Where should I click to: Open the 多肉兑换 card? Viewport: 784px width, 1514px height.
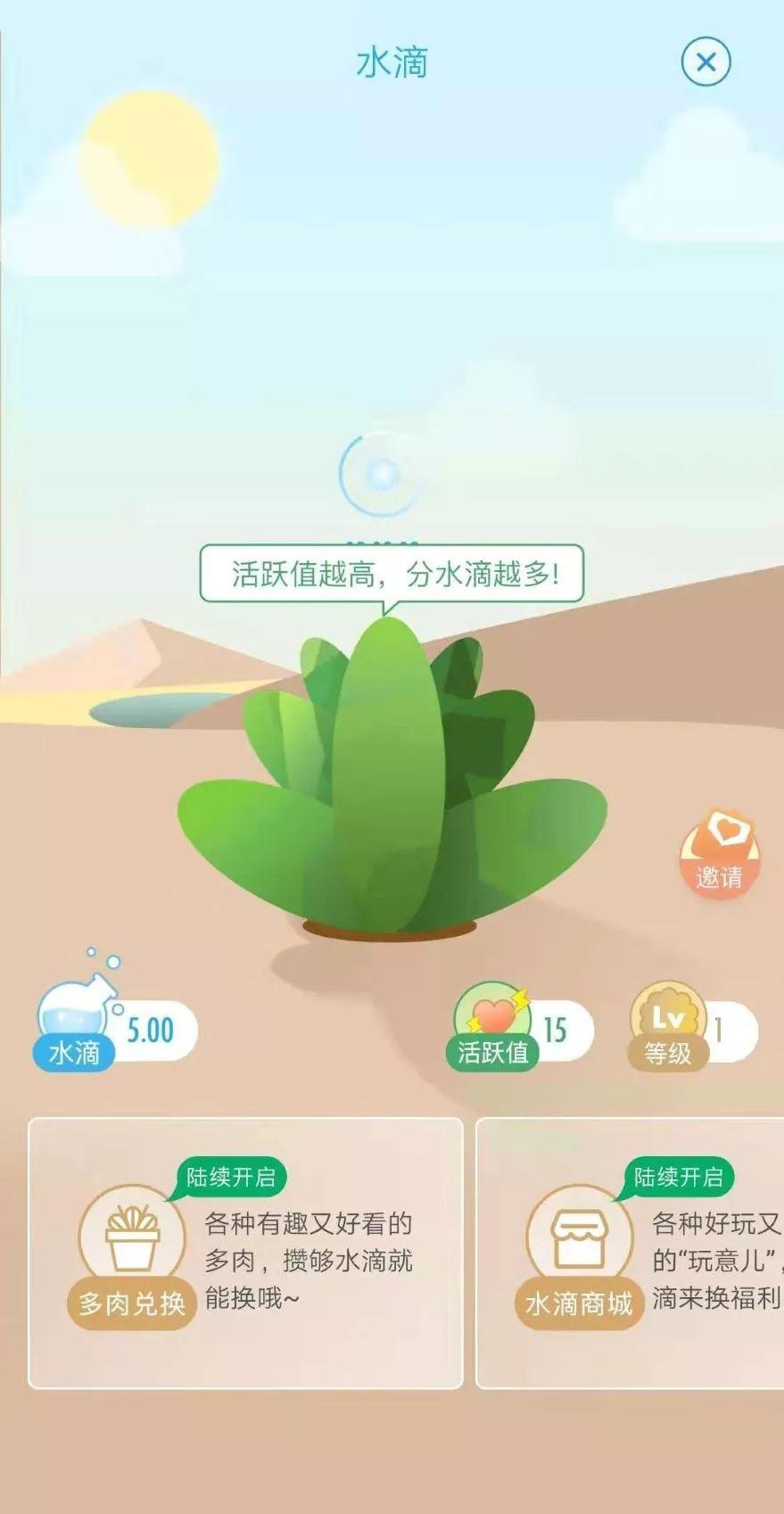(245, 1253)
